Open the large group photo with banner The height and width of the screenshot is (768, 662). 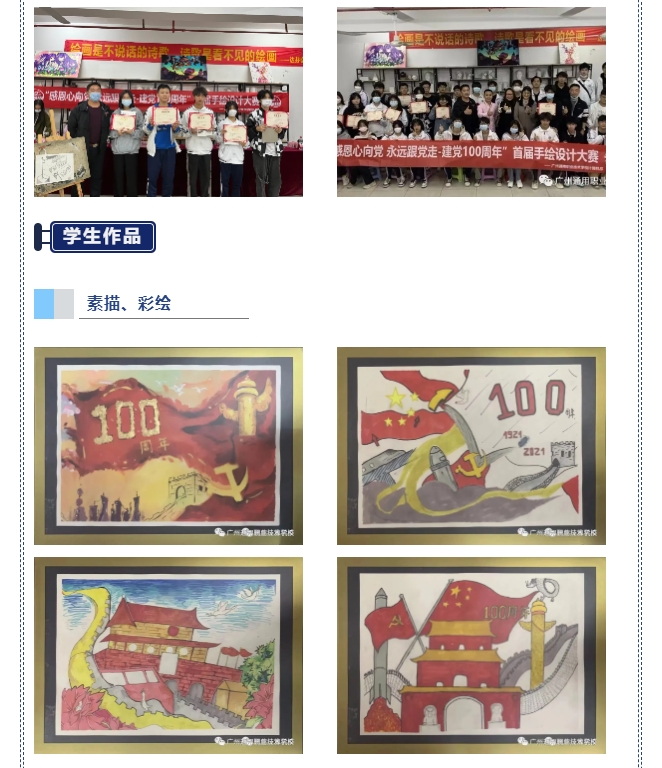(x=471, y=102)
